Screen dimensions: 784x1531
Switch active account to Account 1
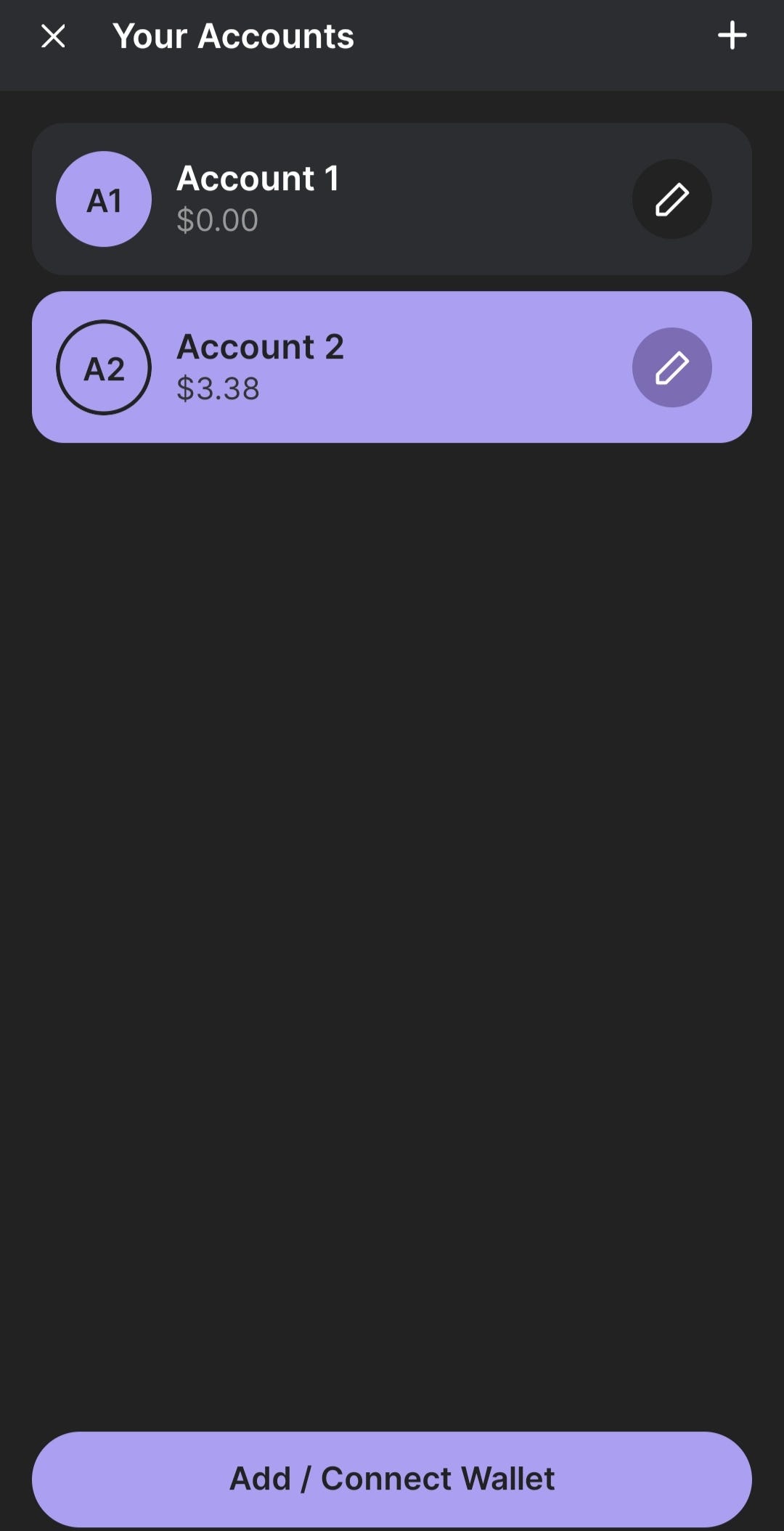[327, 199]
